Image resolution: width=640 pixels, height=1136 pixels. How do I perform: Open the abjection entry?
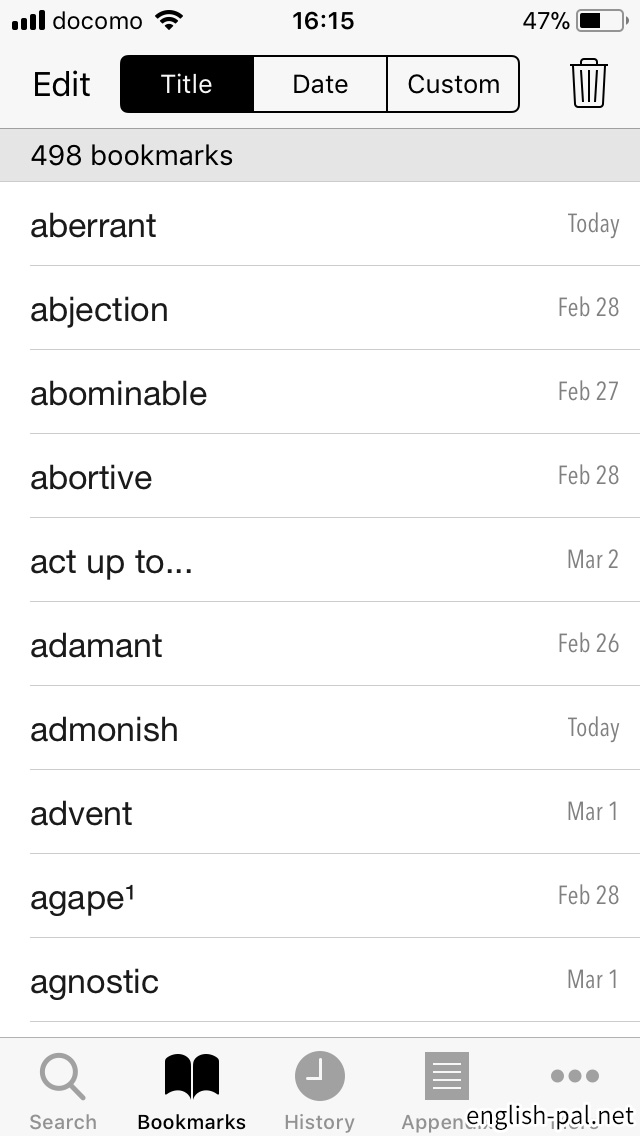[x=320, y=308]
